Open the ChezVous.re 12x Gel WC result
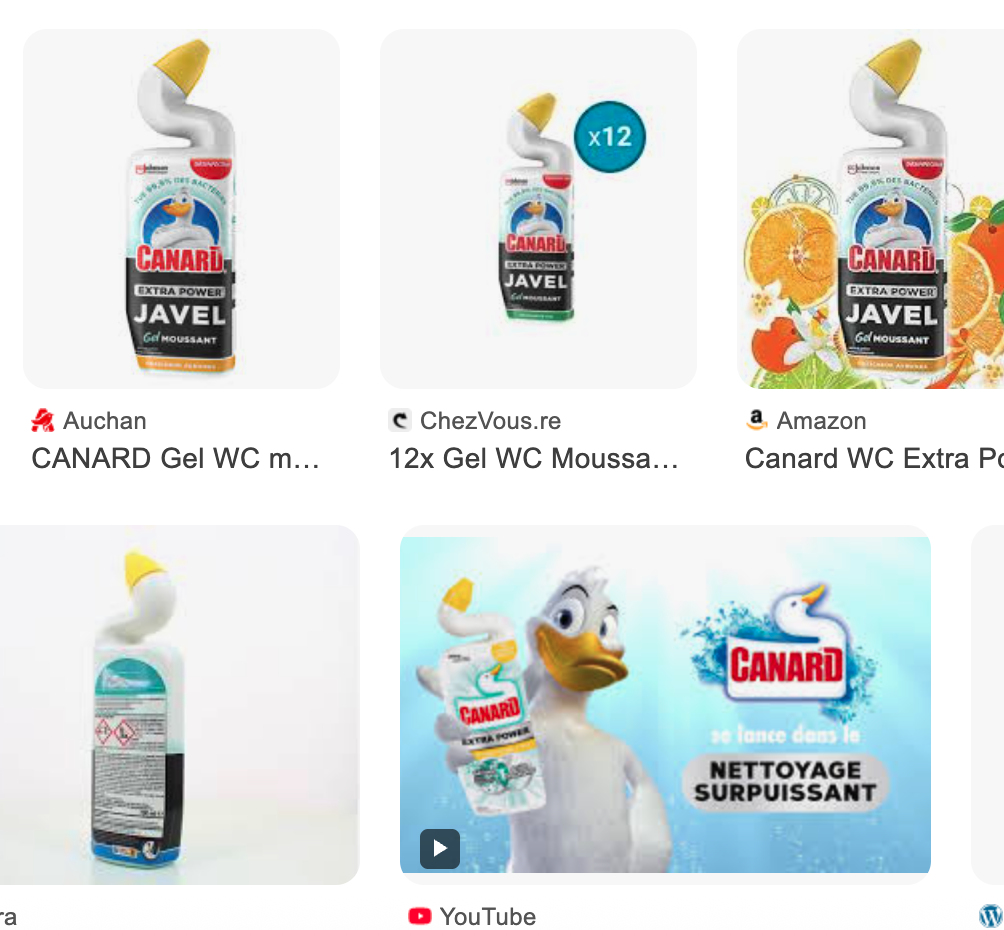The width and height of the screenshot is (1004, 930). [538, 209]
